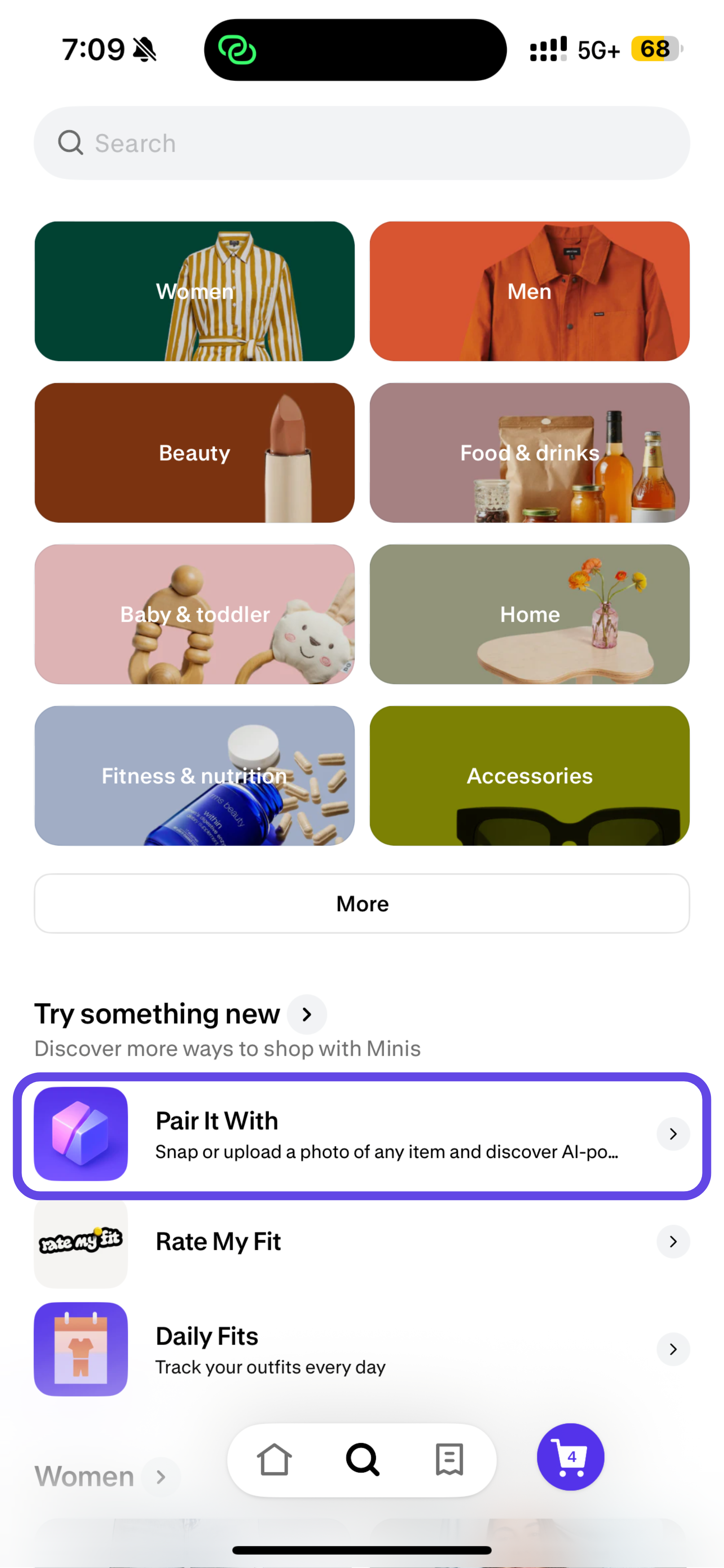Tap the More button below categories
724x1568 pixels.
coord(362,903)
